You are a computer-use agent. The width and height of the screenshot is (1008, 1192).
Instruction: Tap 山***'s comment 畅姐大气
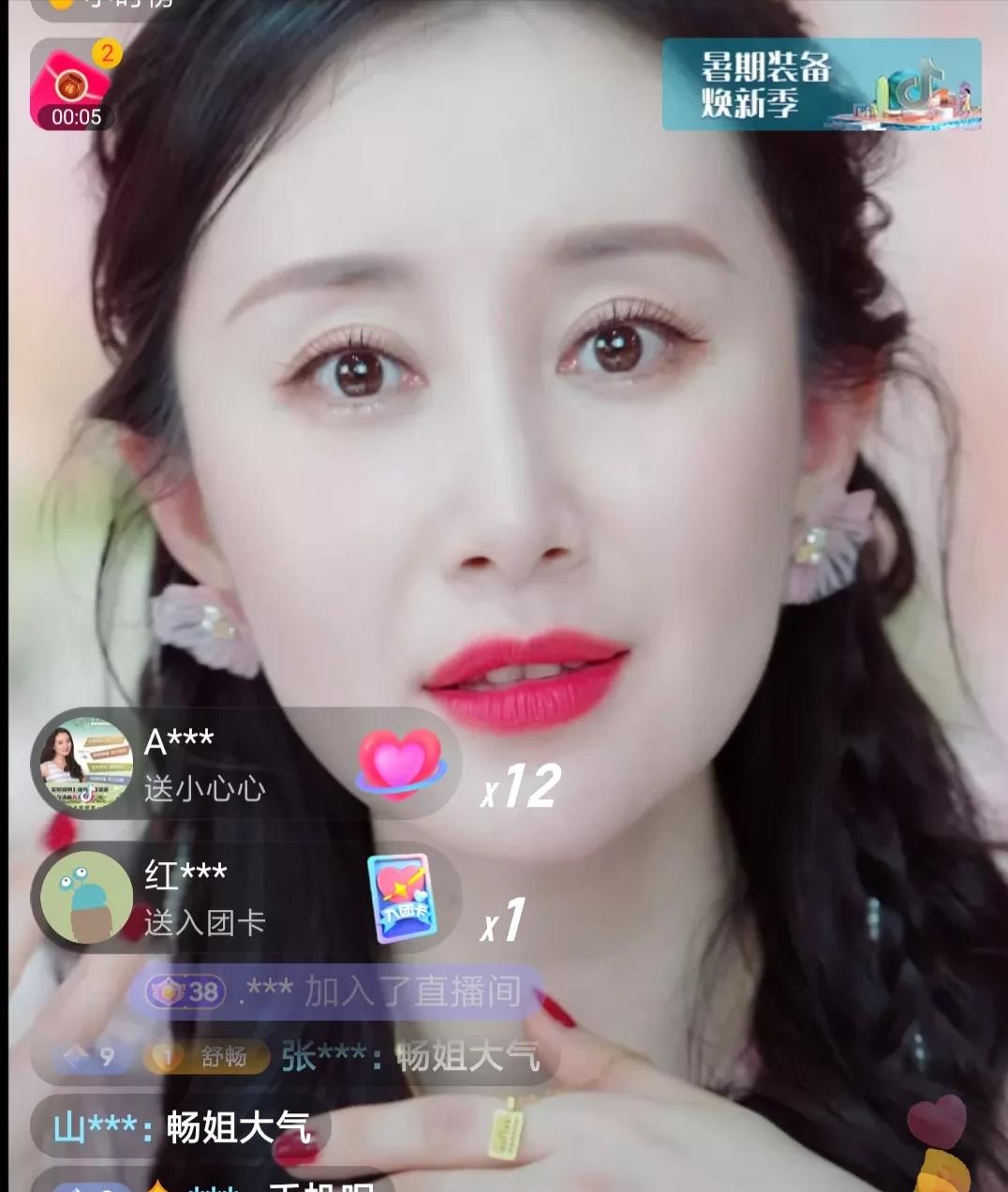click(180, 1126)
